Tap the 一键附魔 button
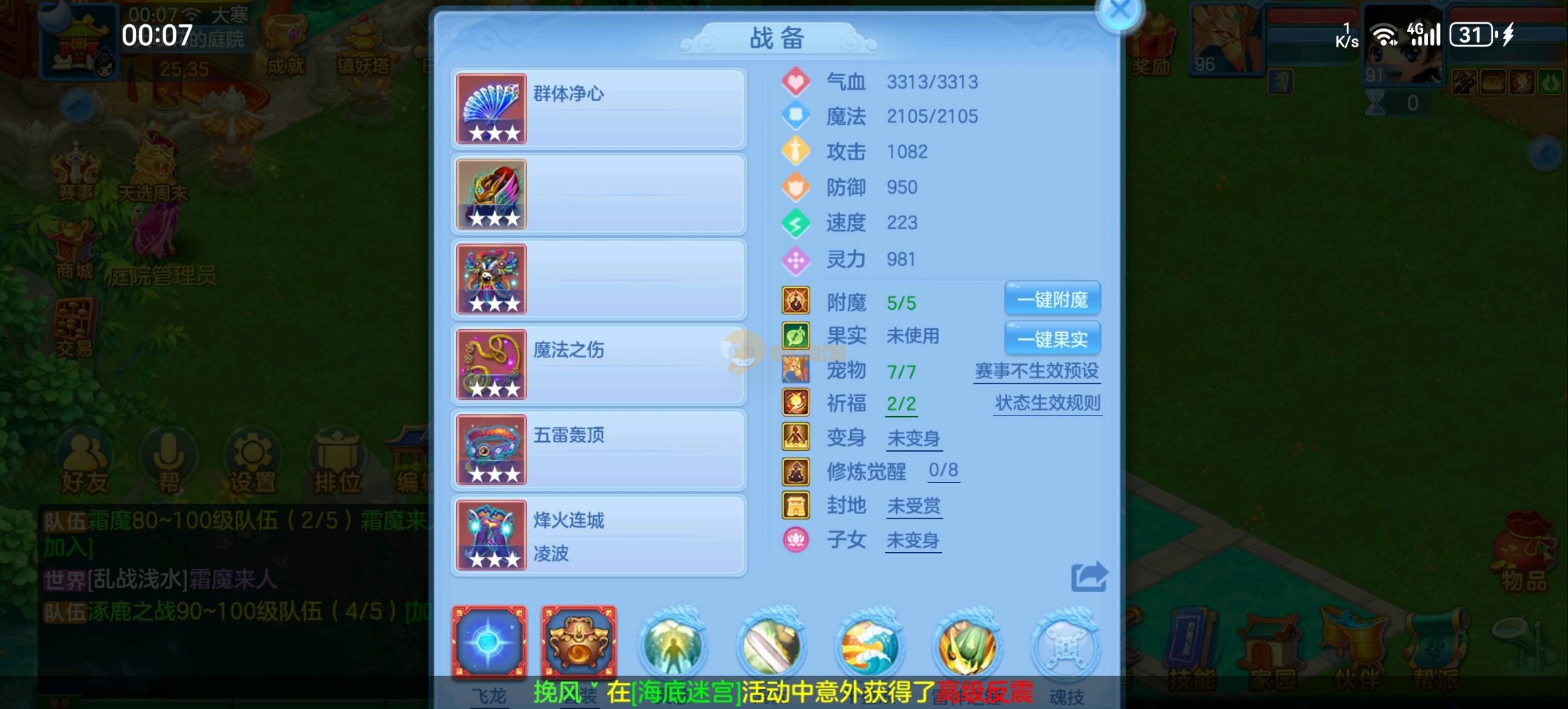Viewport: 1568px width, 709px height. pyautogui.click(x=1052, y=300)
